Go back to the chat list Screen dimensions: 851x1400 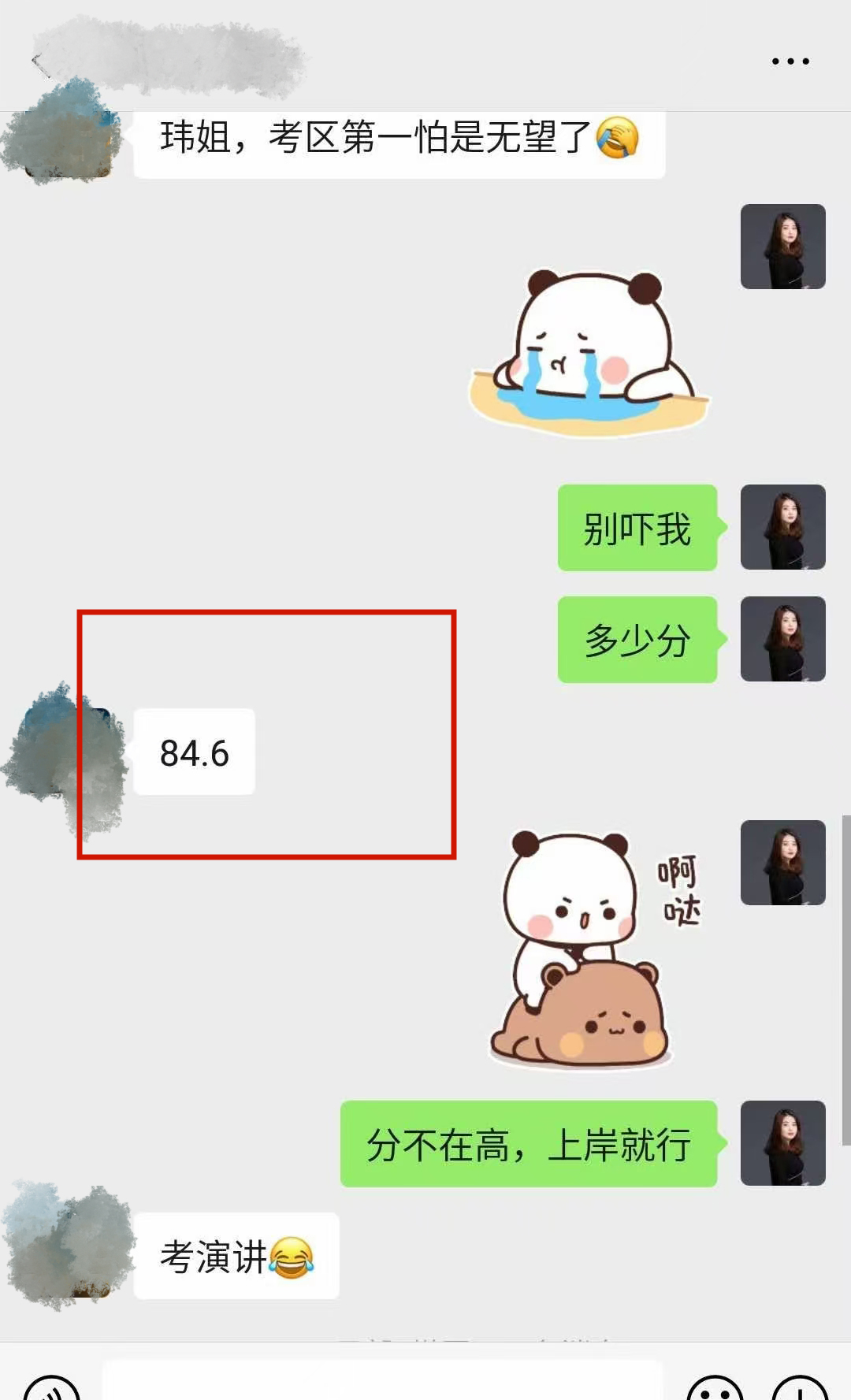point(38,61)
